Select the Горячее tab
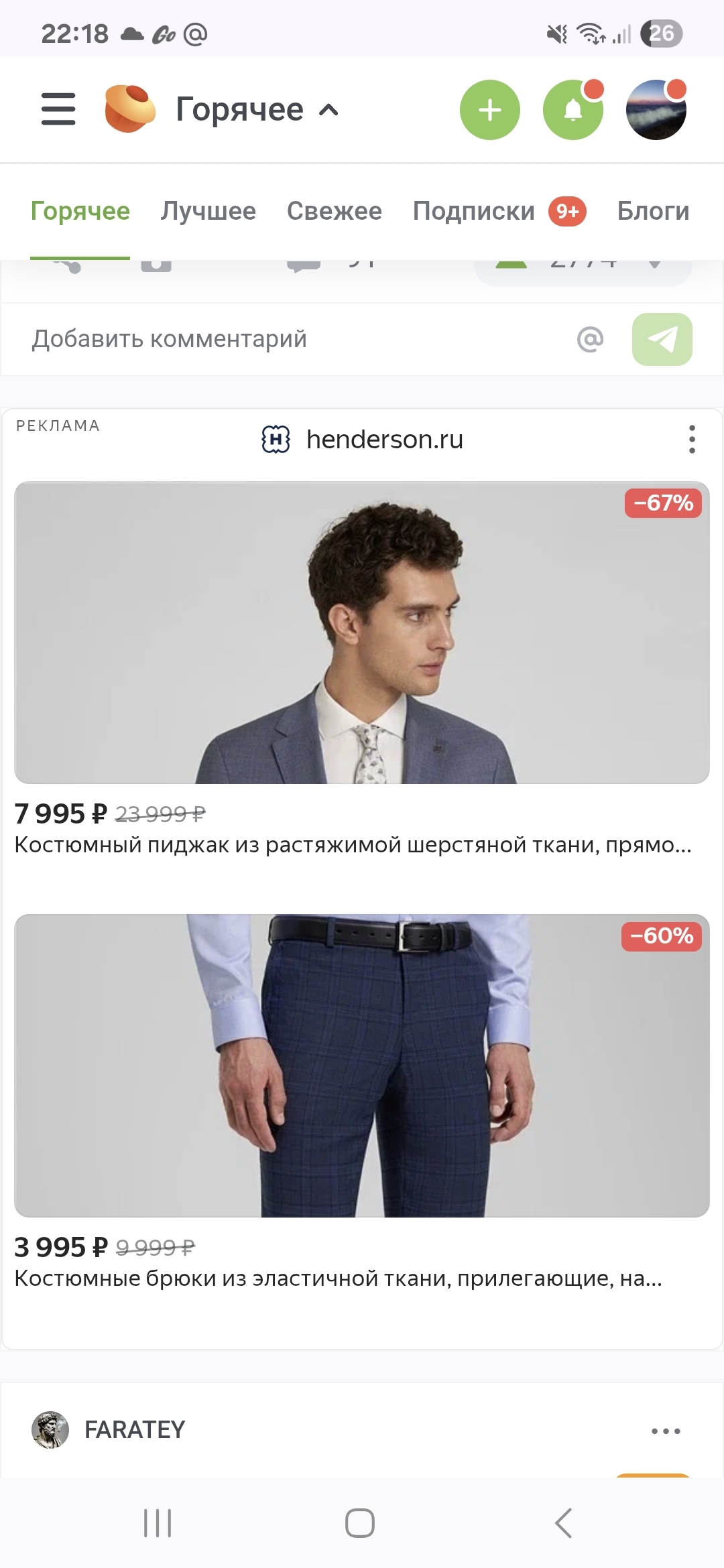This screenshot has width=724, height=1568. pos(80,211)
